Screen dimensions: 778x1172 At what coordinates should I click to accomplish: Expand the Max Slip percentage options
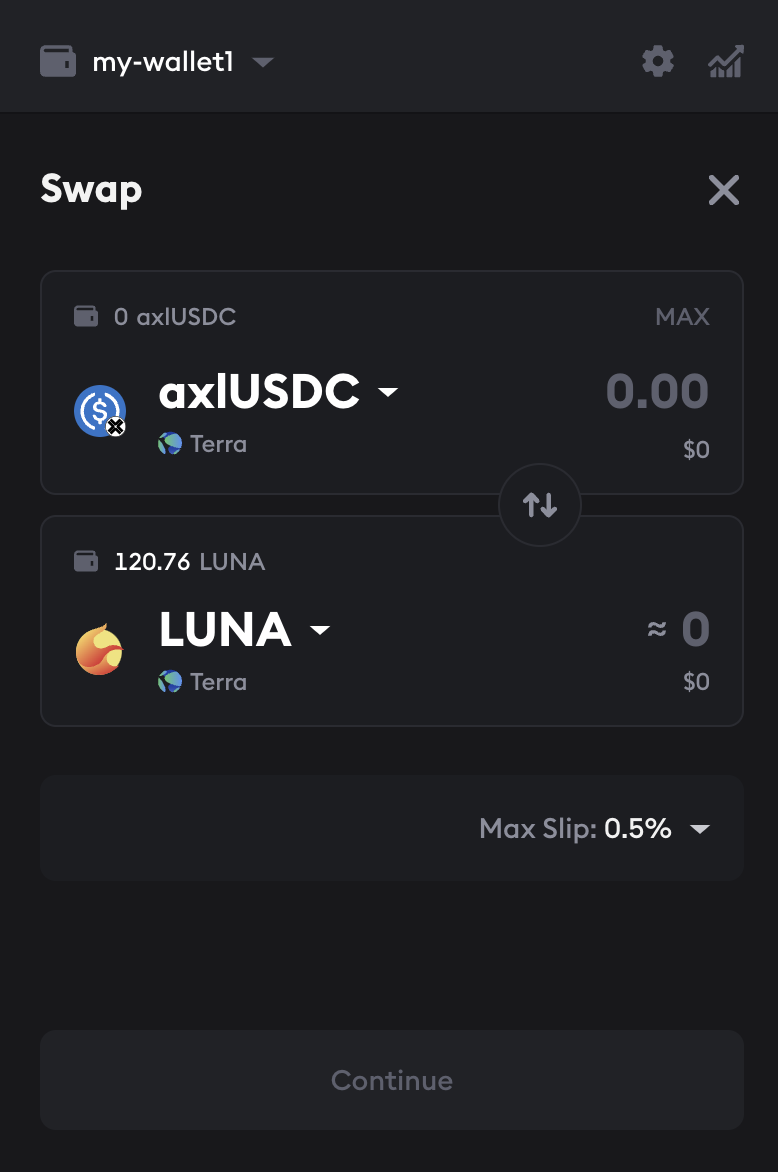click(x=701, y=828)
